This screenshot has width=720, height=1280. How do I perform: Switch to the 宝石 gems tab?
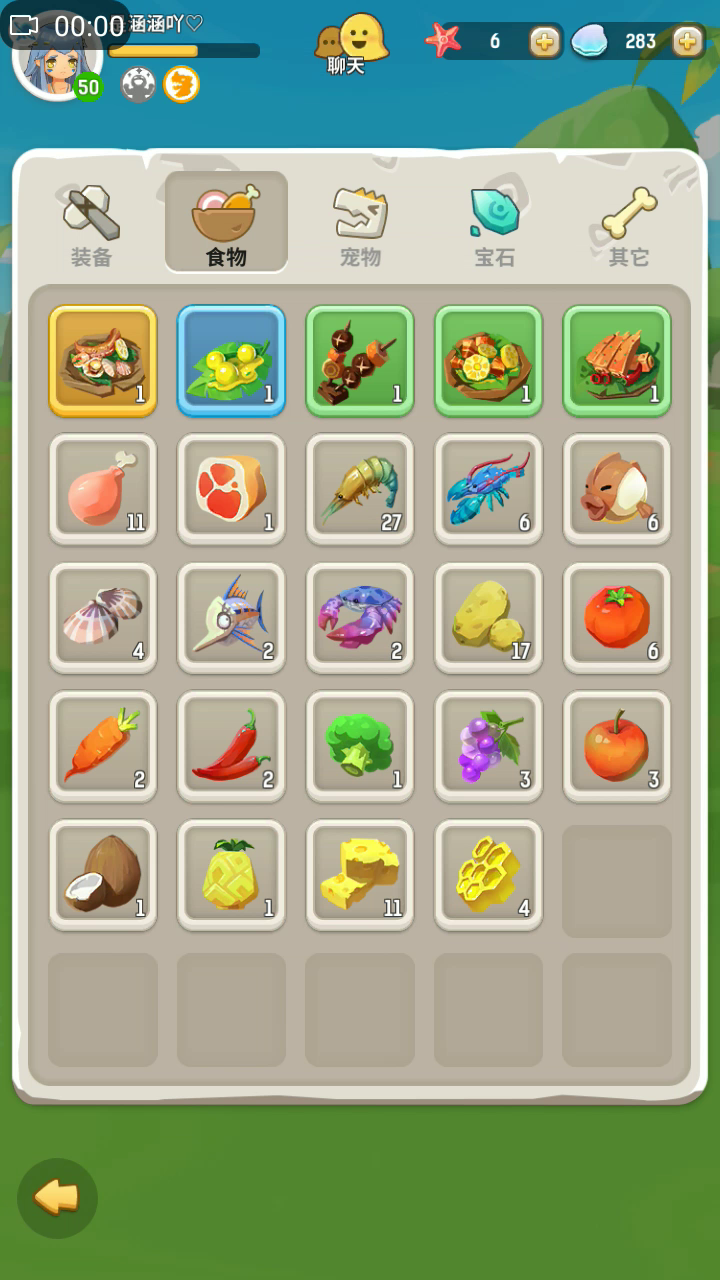[494, 225]
